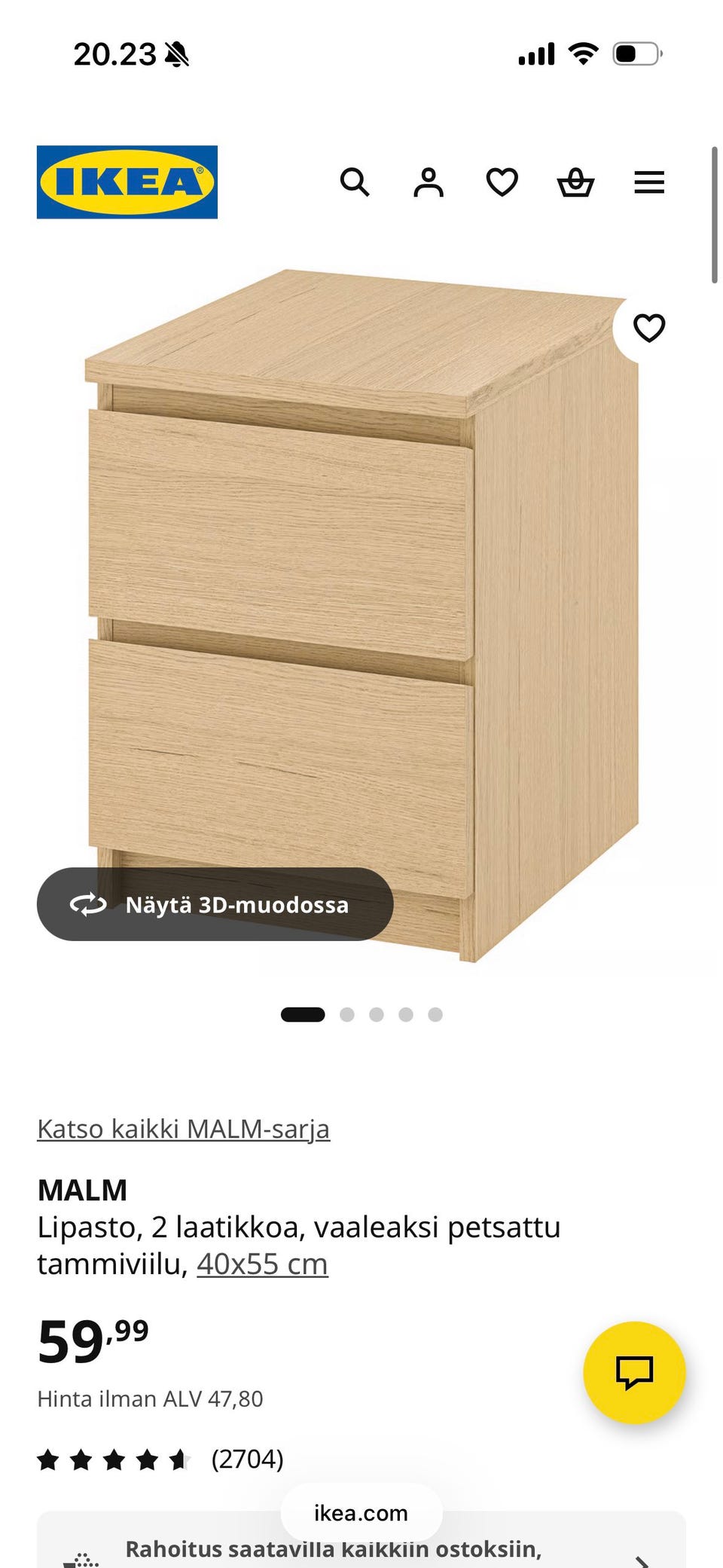The image size is (723, 1568).
Task: Open the user account profile icon
Action: point(428,183)
